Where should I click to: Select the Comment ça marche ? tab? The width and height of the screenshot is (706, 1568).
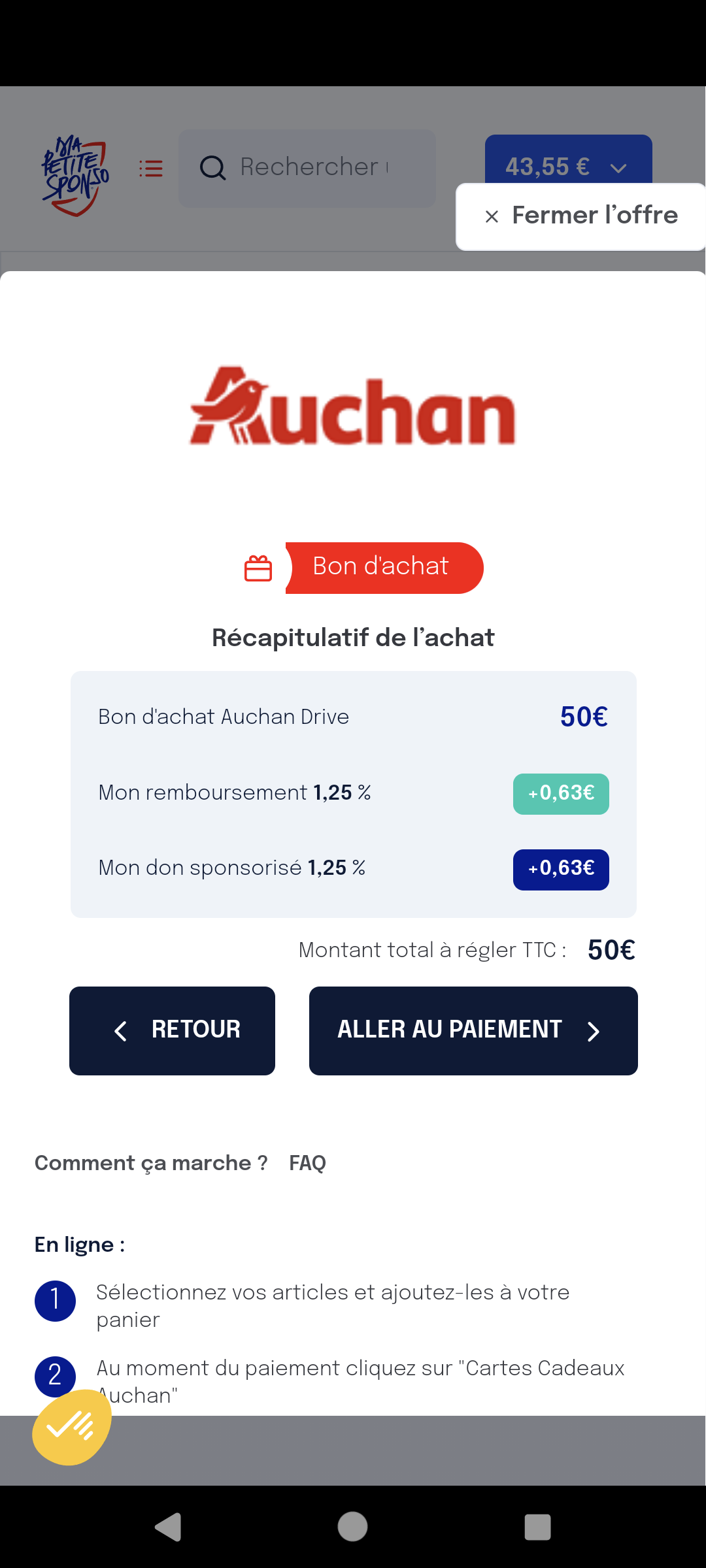click(151, 1164)
